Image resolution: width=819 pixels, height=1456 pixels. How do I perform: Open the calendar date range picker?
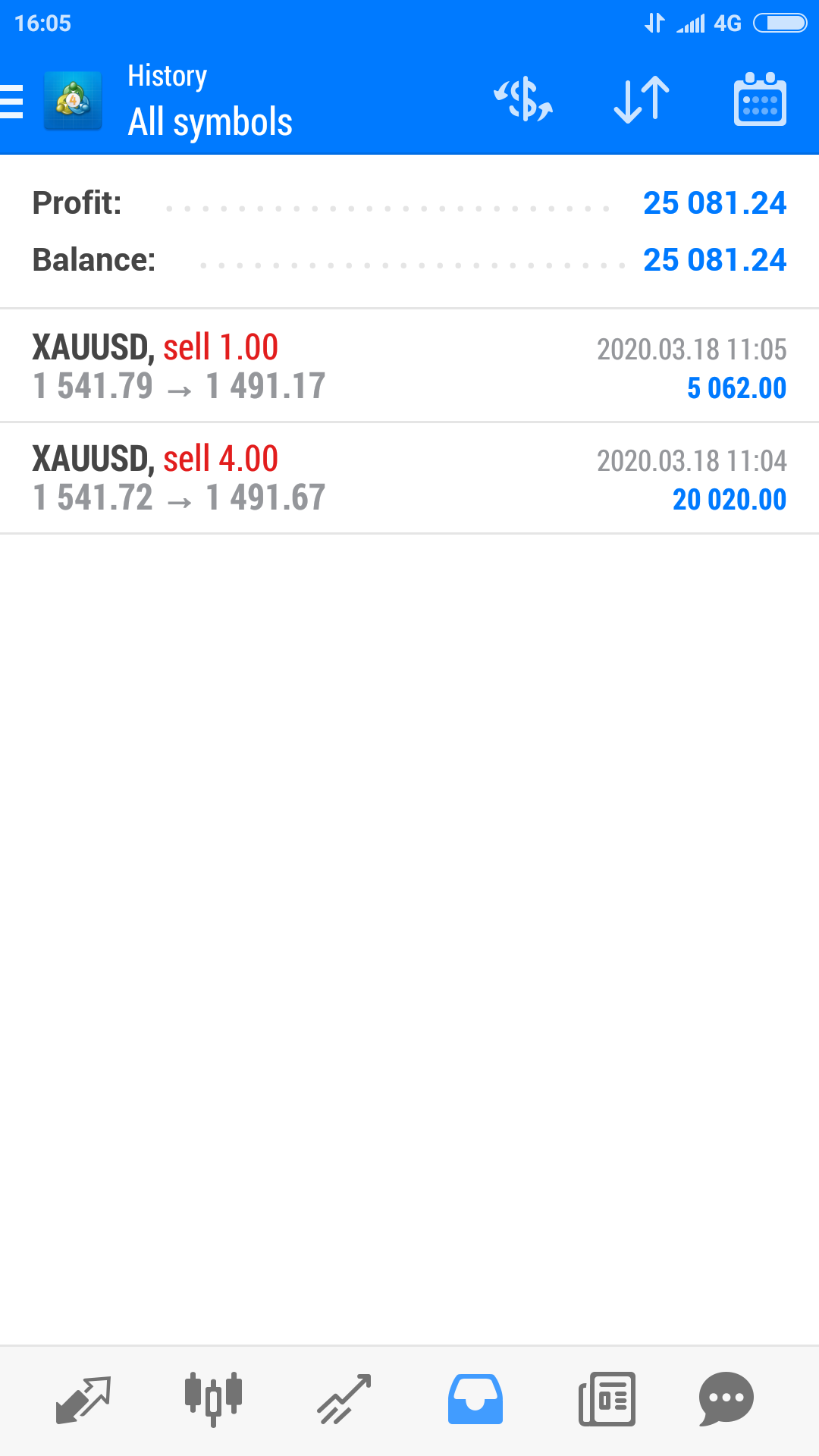(x=760, y=100)
